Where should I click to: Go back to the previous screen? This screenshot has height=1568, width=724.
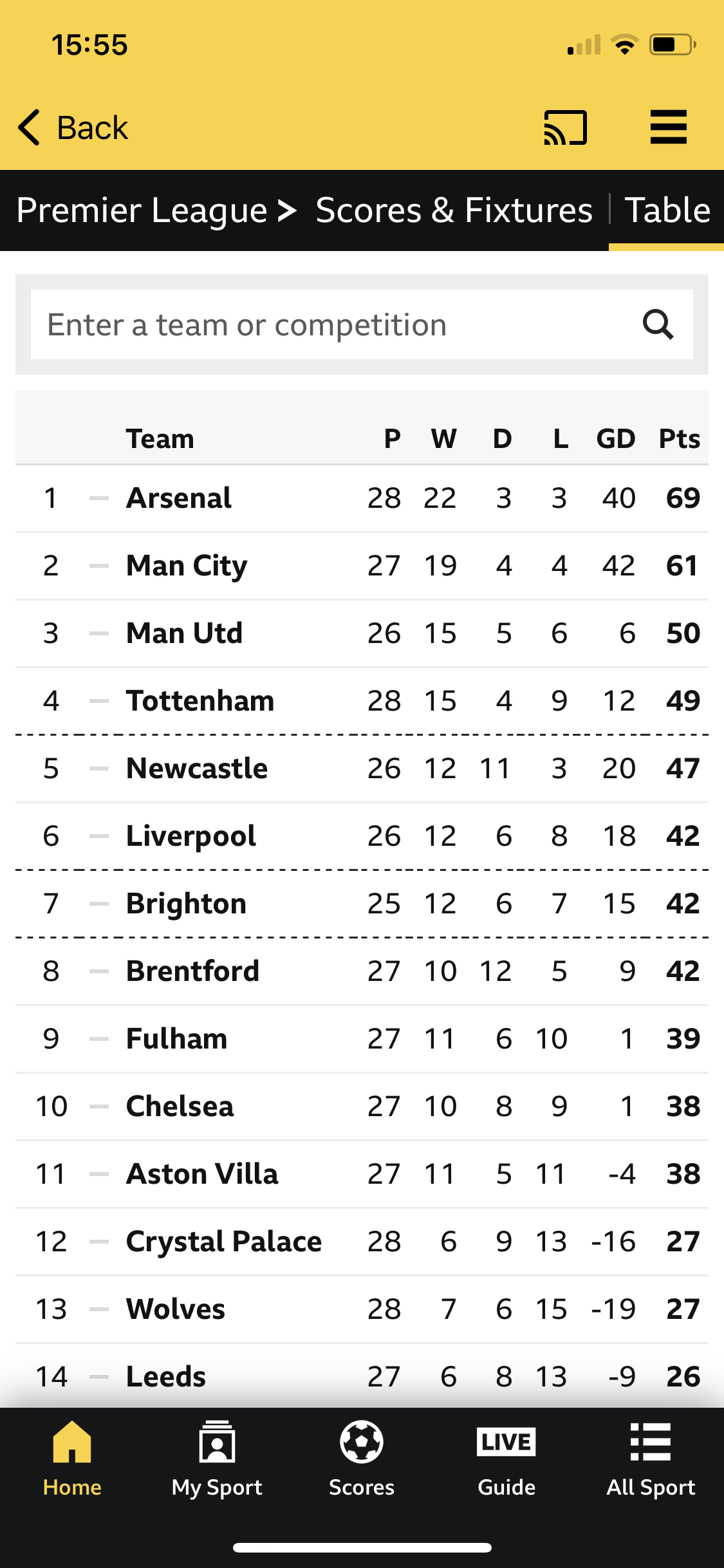[73, 127]
